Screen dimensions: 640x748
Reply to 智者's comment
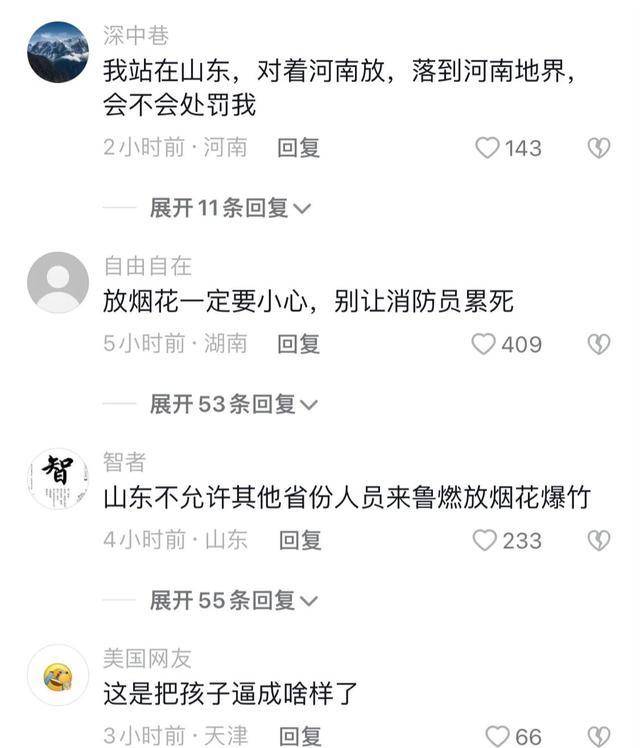point(299,540)
